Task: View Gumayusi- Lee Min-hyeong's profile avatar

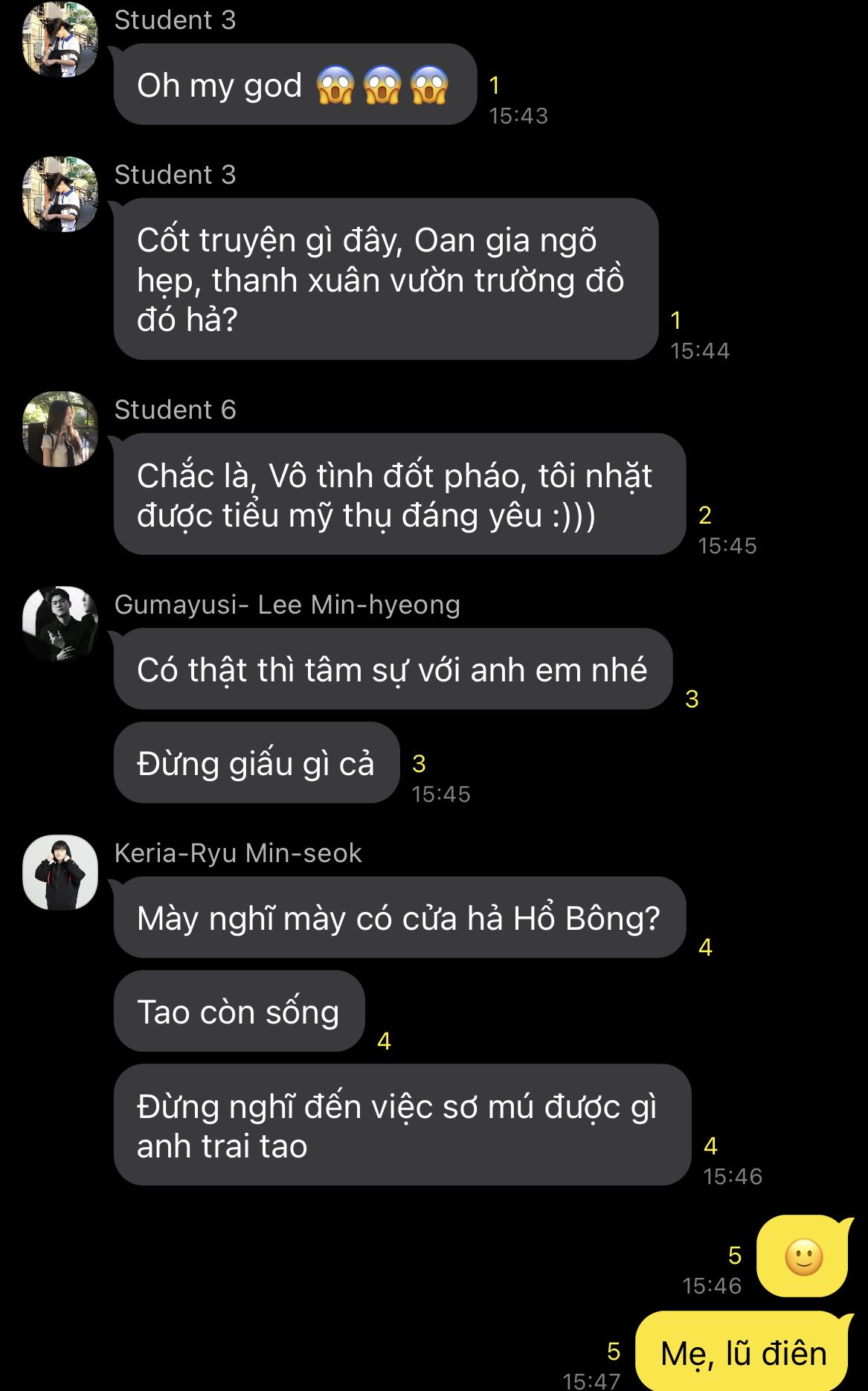Action: (60, 624)
